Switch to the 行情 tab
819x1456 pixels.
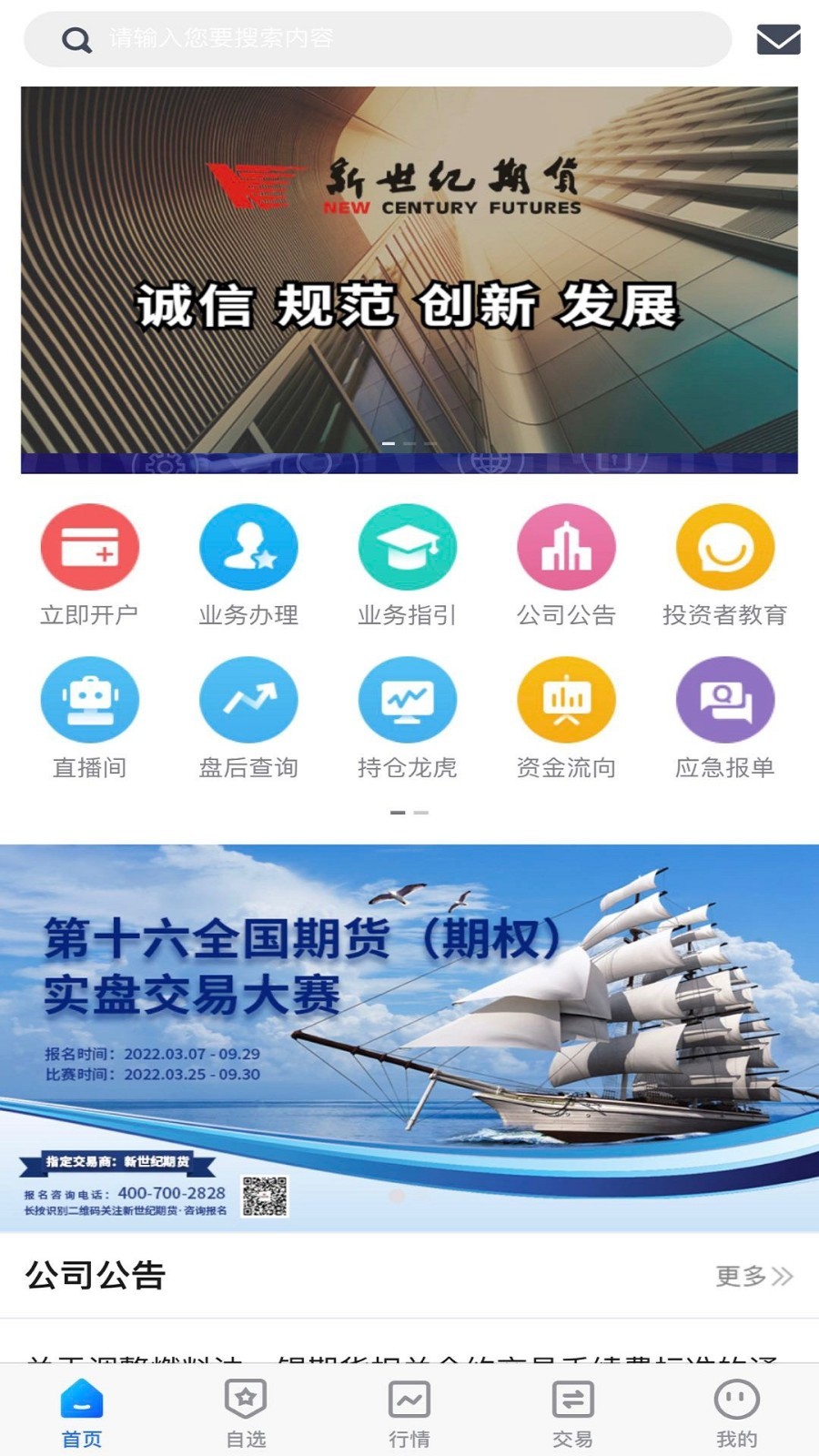click(x=409, y=1413)
